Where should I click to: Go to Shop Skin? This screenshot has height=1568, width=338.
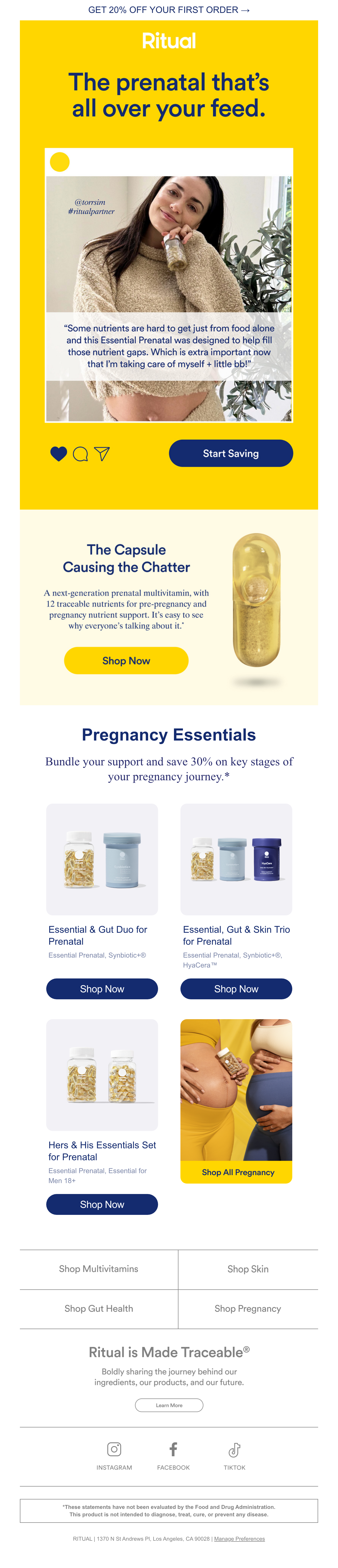click(247, 1269)
